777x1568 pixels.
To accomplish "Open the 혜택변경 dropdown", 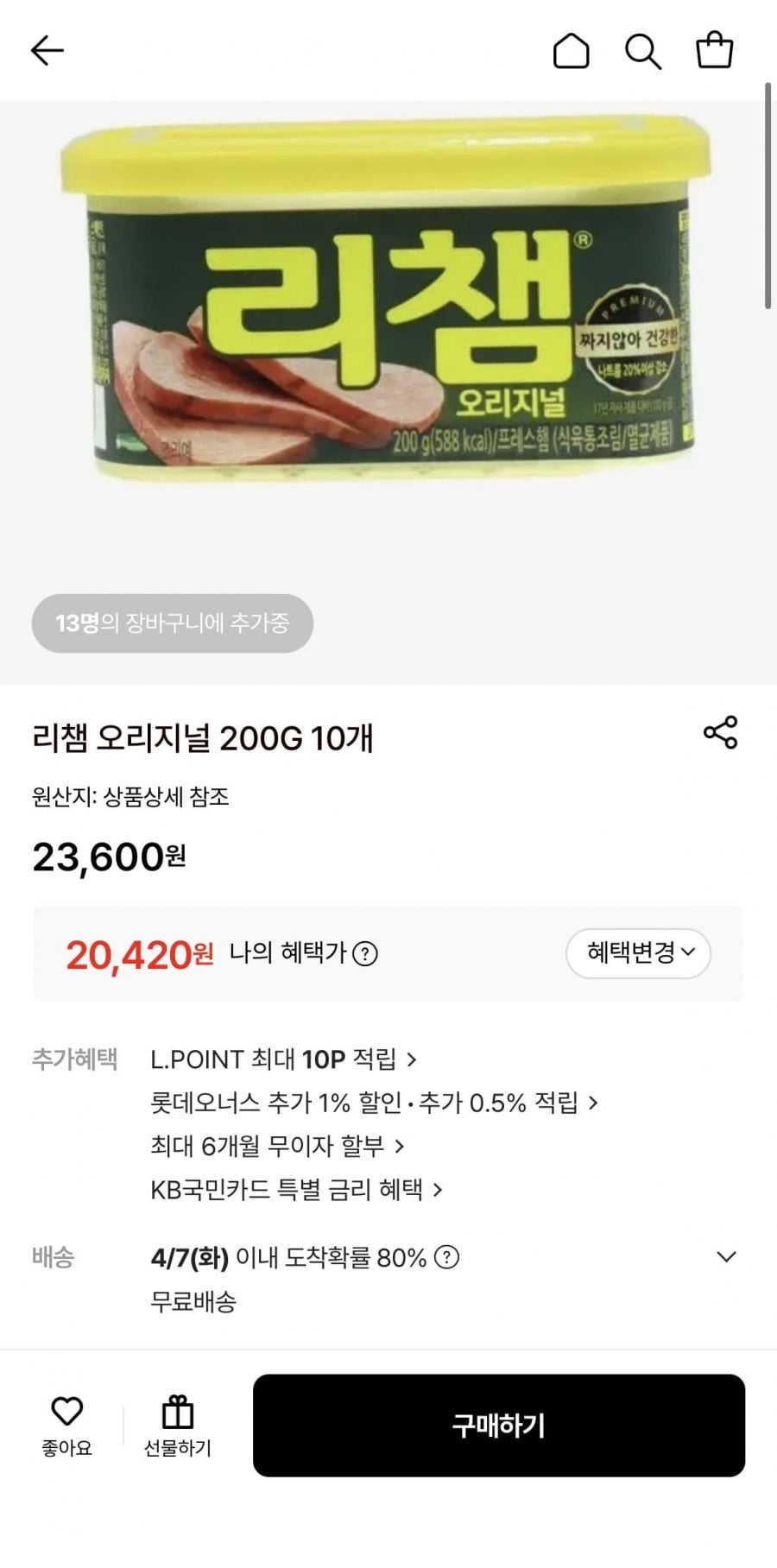I will point(638,953).
